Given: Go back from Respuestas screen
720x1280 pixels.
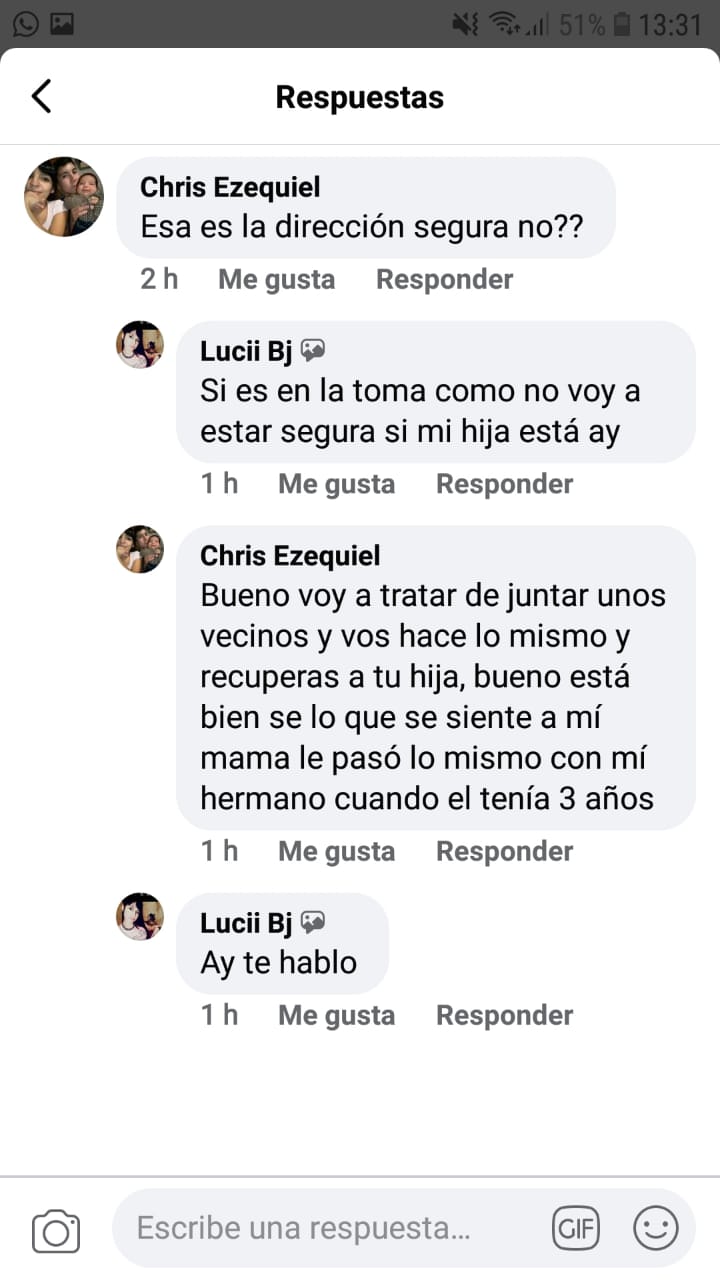Looking at the screenshot, I should pyautogui.click(x=41, y=97).
